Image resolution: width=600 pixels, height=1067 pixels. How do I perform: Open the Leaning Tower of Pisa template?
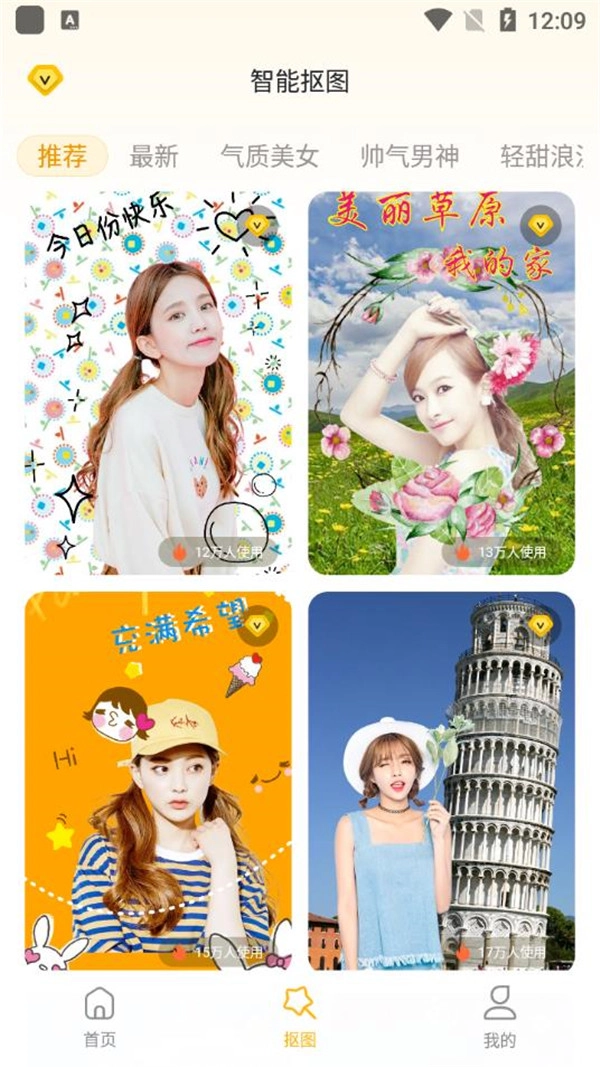pyautogui.click(x=441, y=780)
